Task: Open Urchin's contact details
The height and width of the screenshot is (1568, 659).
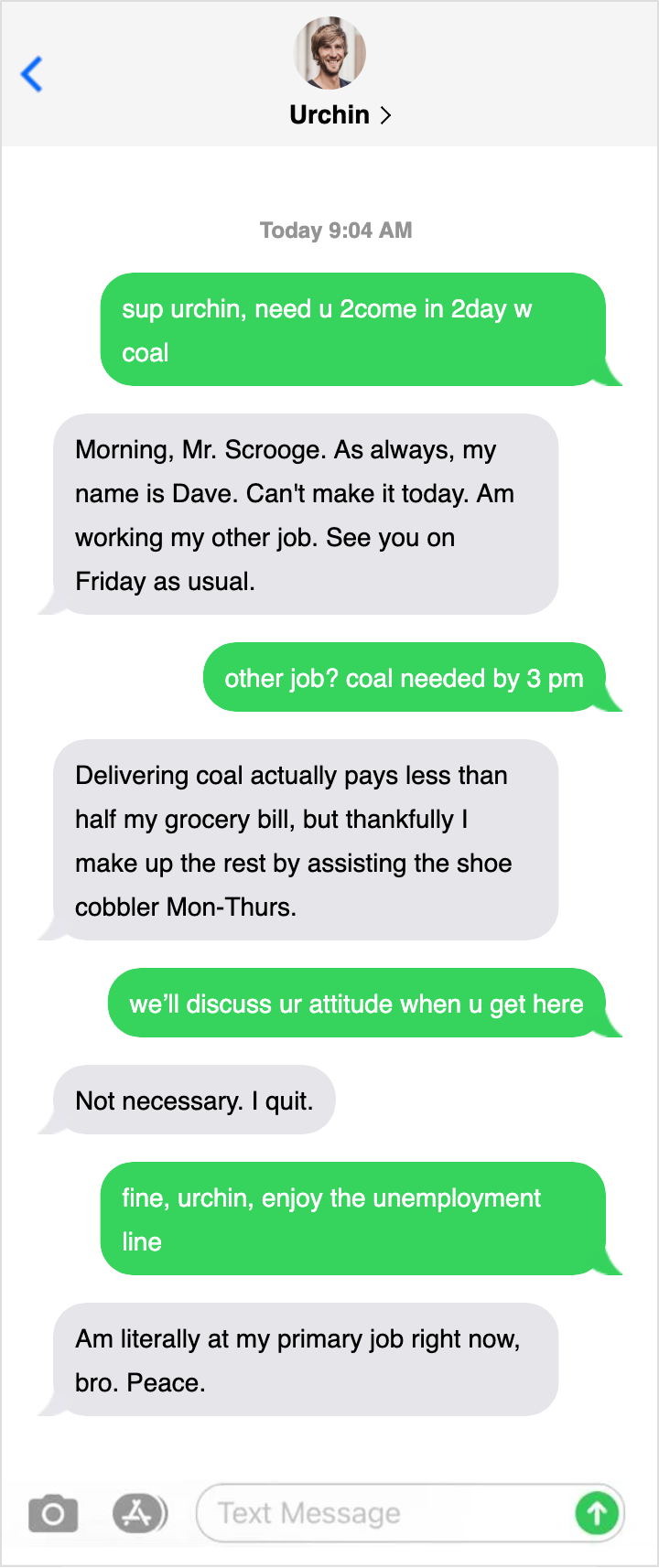Action: [340, 114]
